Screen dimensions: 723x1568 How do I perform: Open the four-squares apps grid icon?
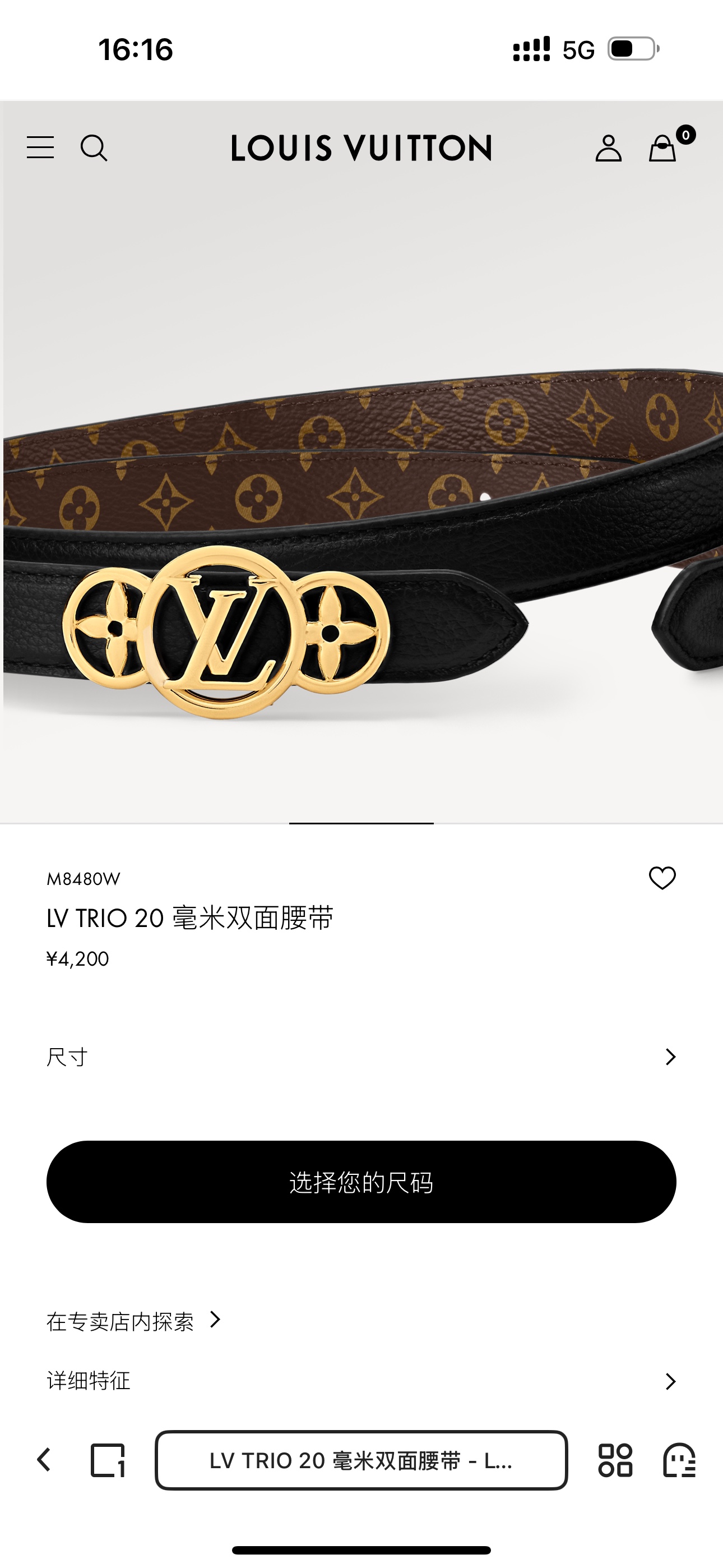pos(615,1460)
